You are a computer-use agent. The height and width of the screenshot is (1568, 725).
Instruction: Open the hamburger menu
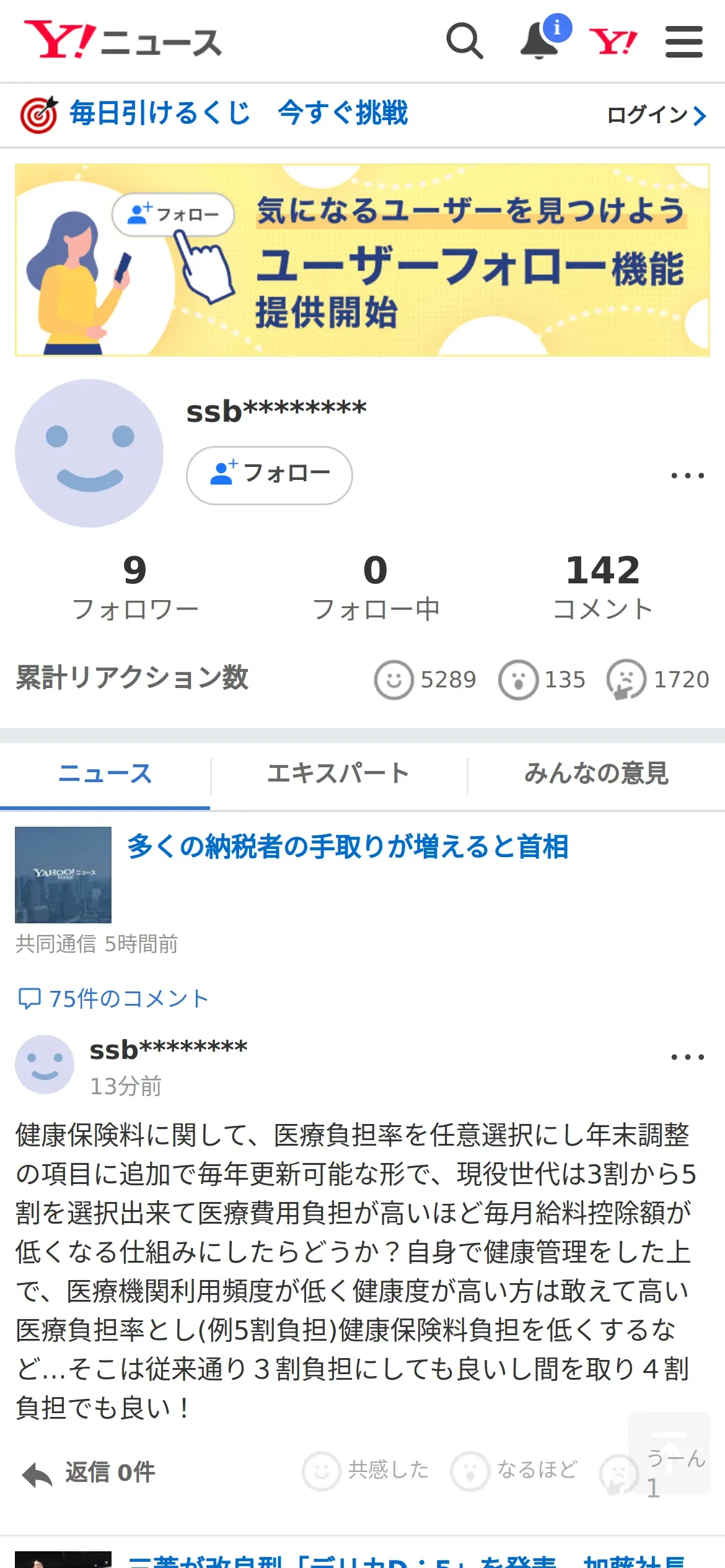click(x=683, y=41)
